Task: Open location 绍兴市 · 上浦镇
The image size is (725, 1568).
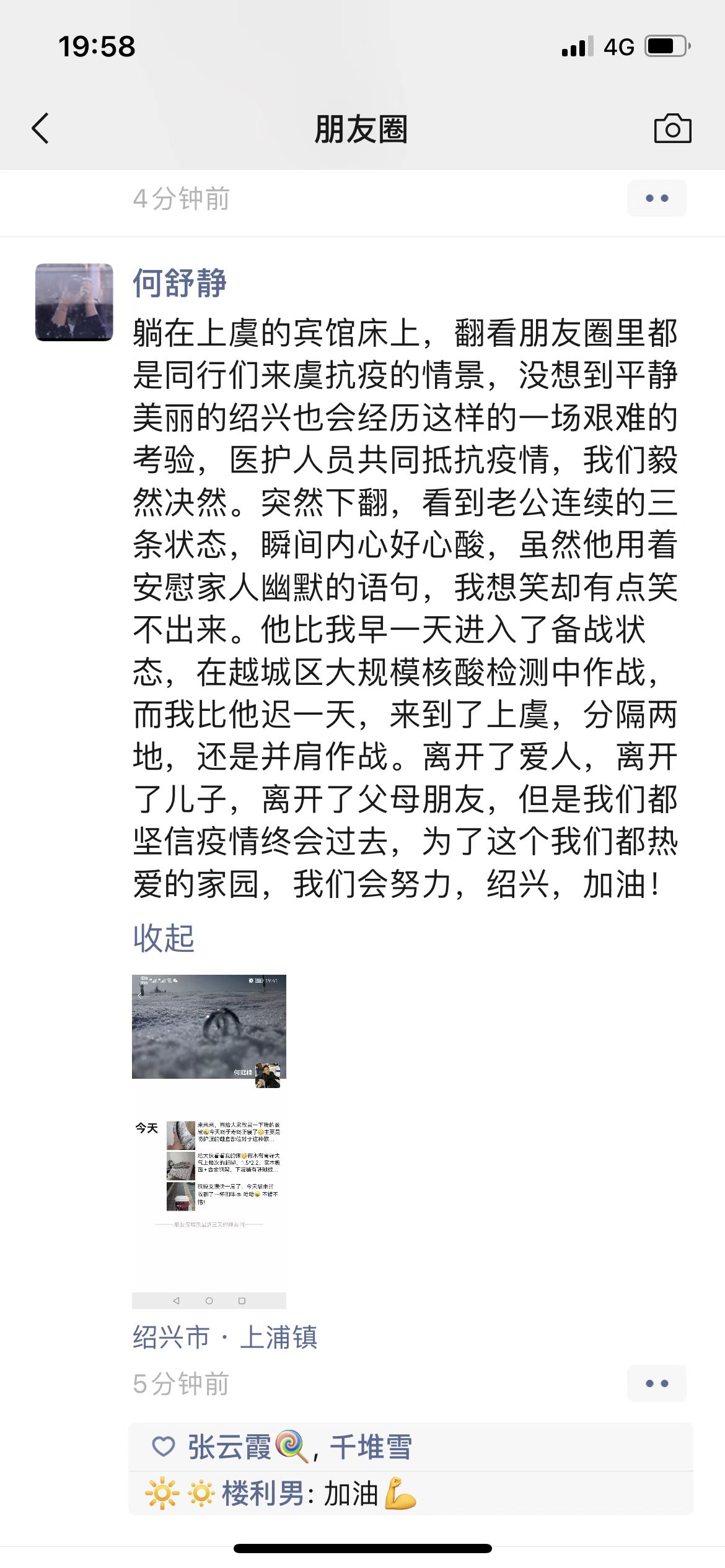Action: tap(225, 1337)
